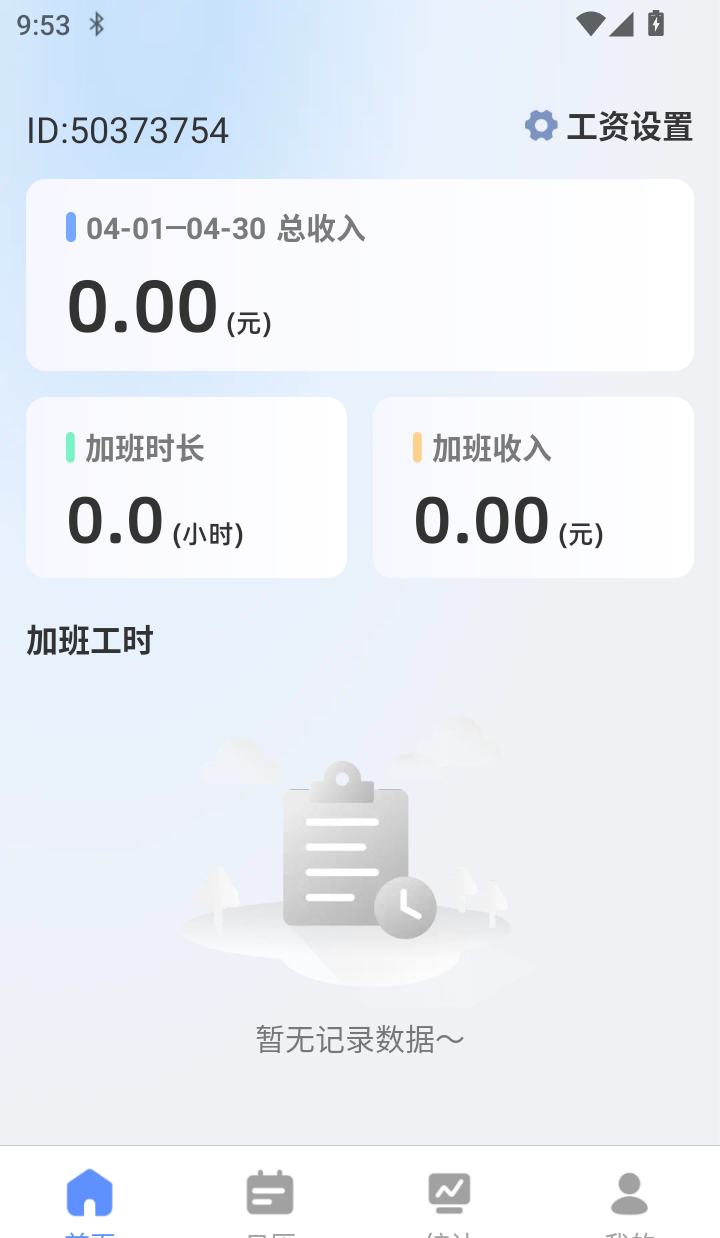
Task: Open the statistics chart icon
Action: pyautogui.click(x=449, y=1192)
